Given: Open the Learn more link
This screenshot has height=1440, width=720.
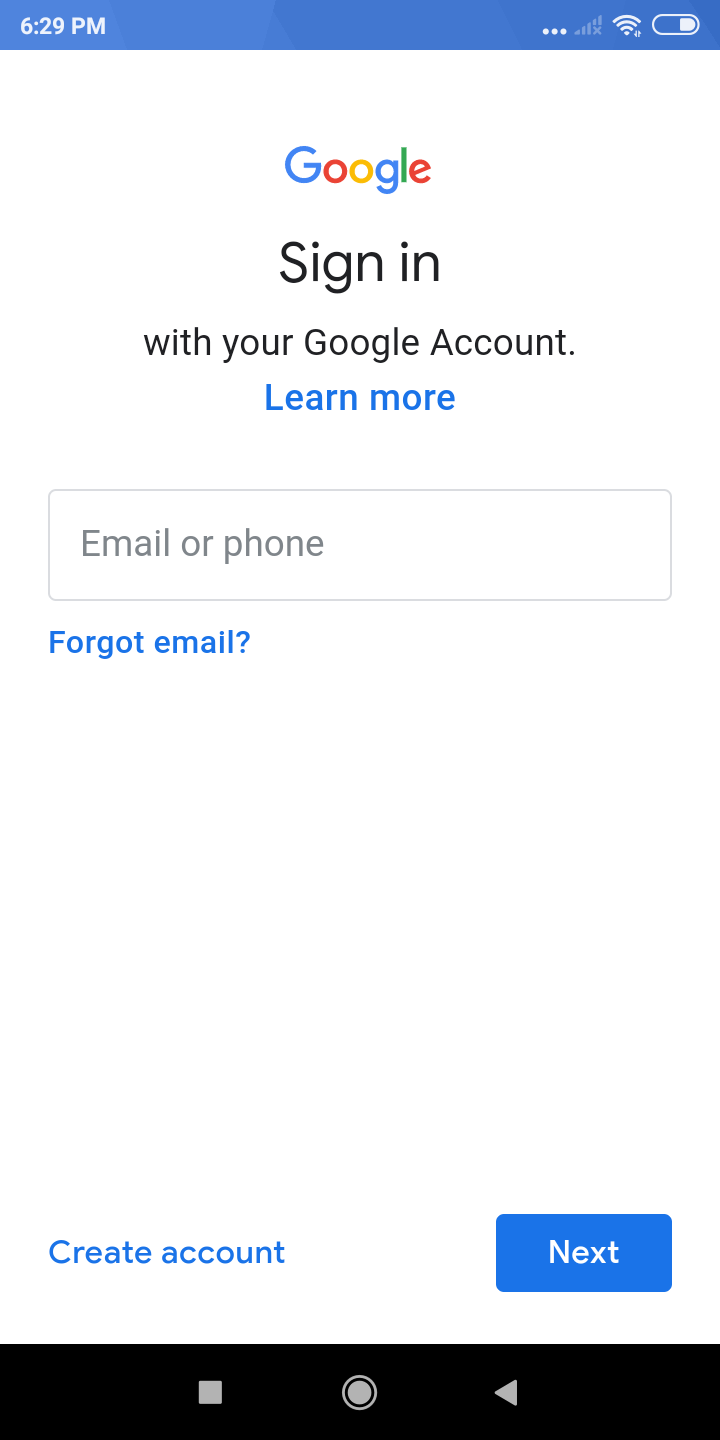Looking at the screenshot, I should pyautogui.click(x=359, y=397).
